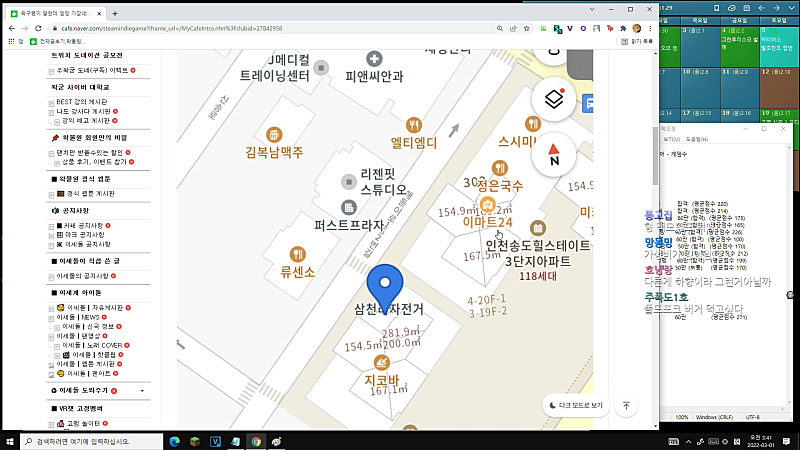Tap the north compass button on map
This screenshot has height=450, width=800.
554,155
